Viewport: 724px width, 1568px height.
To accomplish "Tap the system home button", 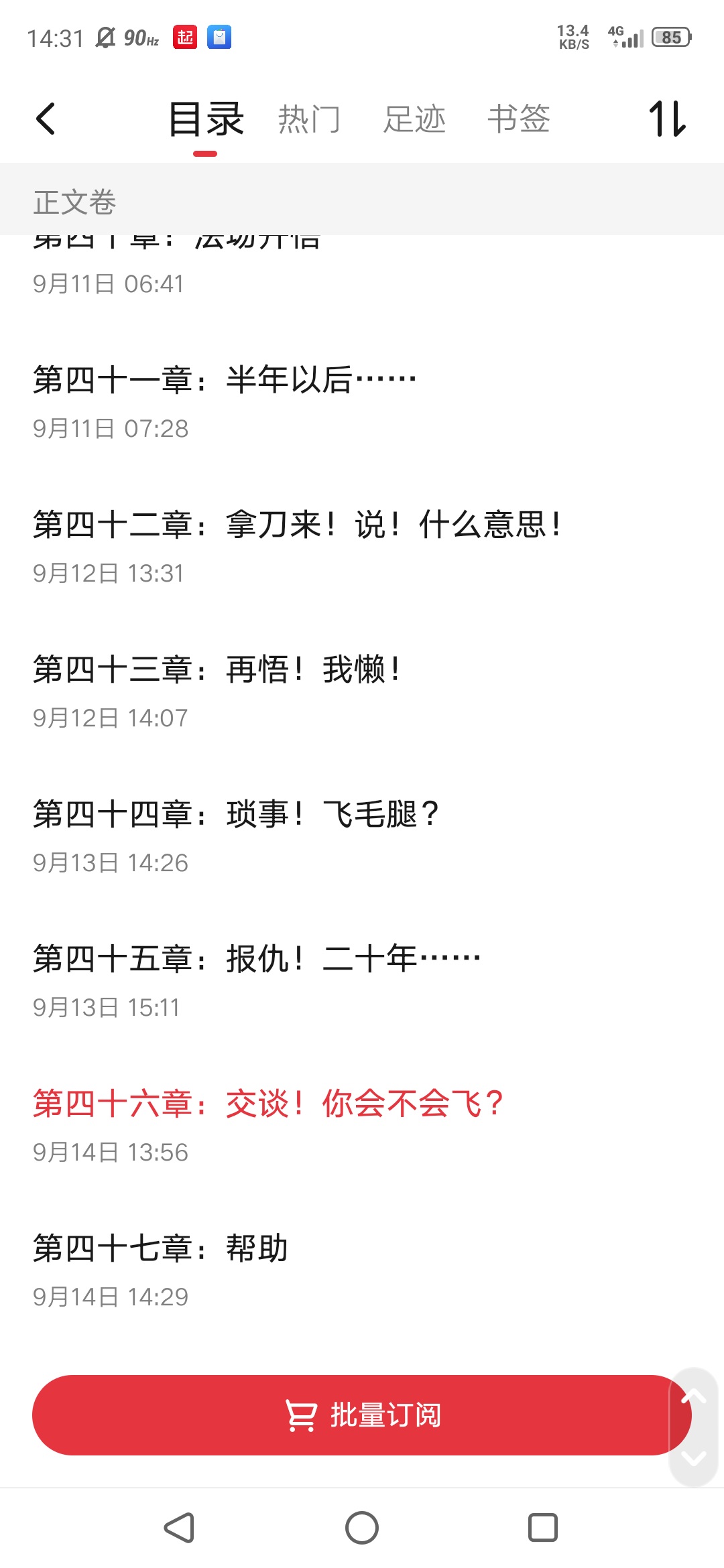I will click(362, 1528).
